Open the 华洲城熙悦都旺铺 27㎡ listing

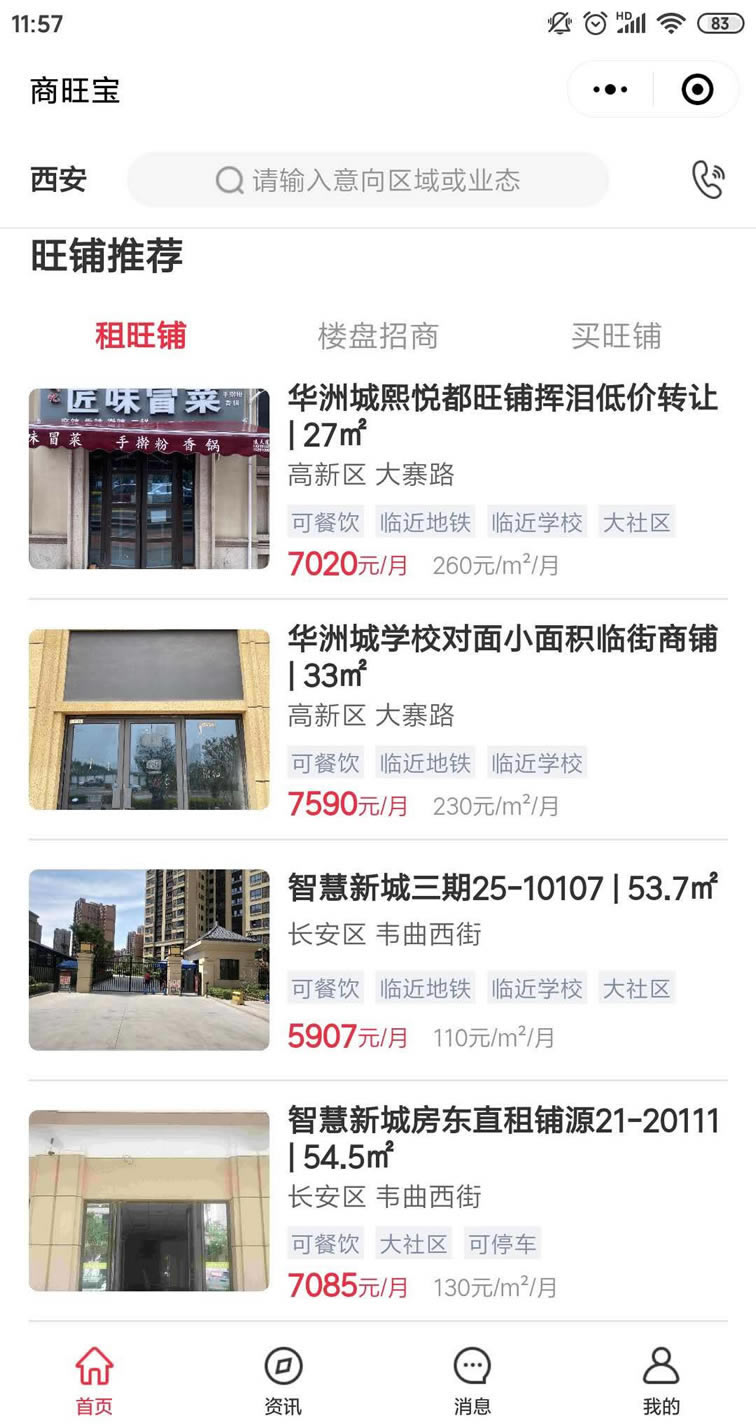(378, 479)
